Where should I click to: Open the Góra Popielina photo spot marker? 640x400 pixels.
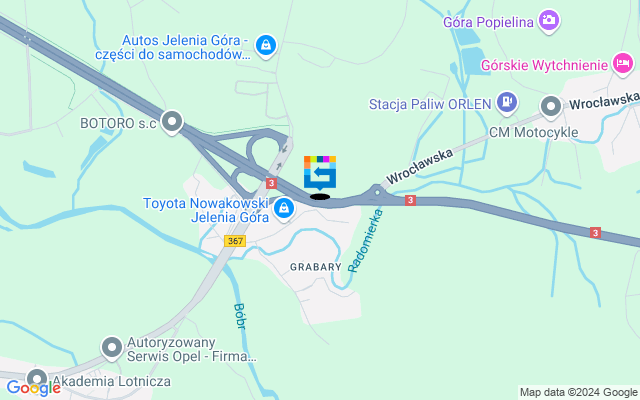[x=548, y=19]
